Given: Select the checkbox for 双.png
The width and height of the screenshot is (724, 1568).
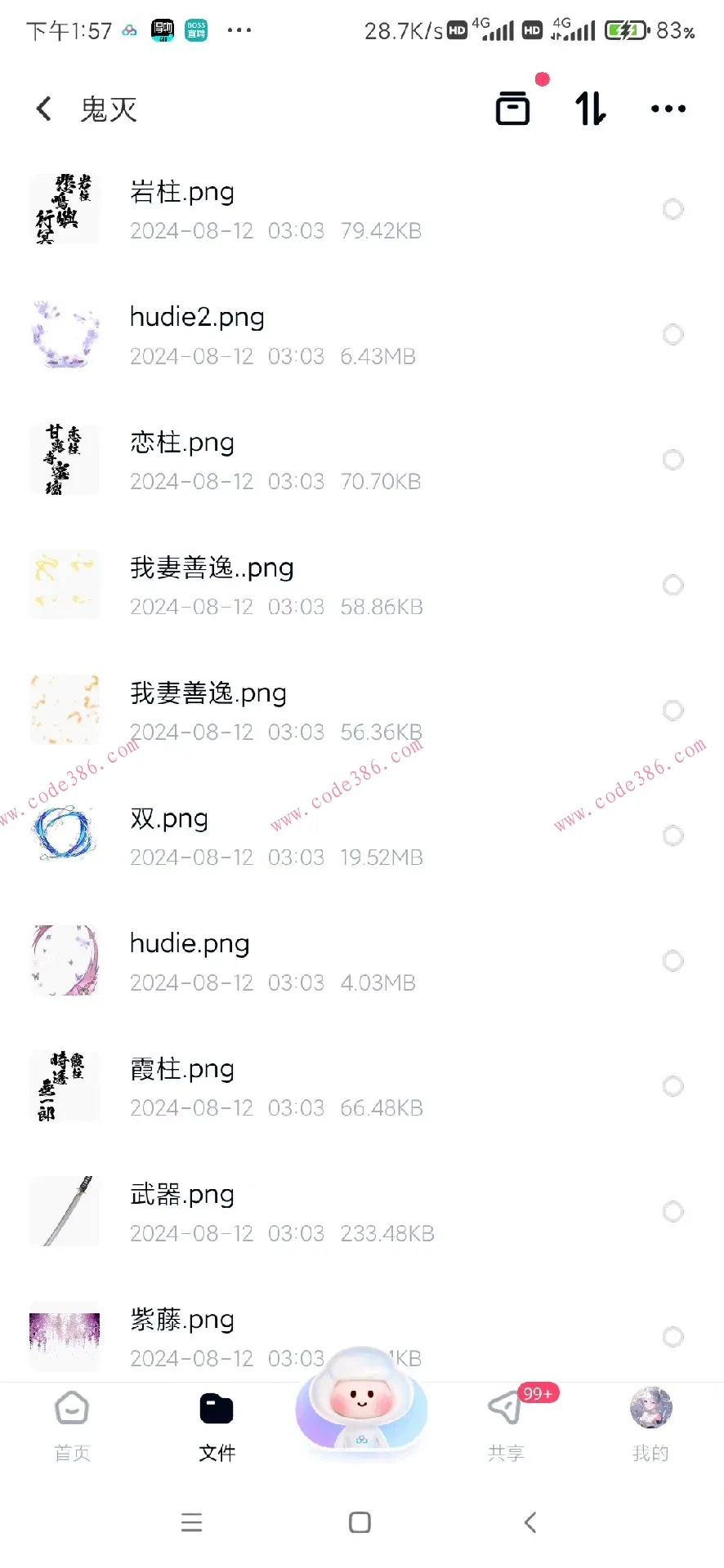Looking at the screenshot, I should 673,835.
